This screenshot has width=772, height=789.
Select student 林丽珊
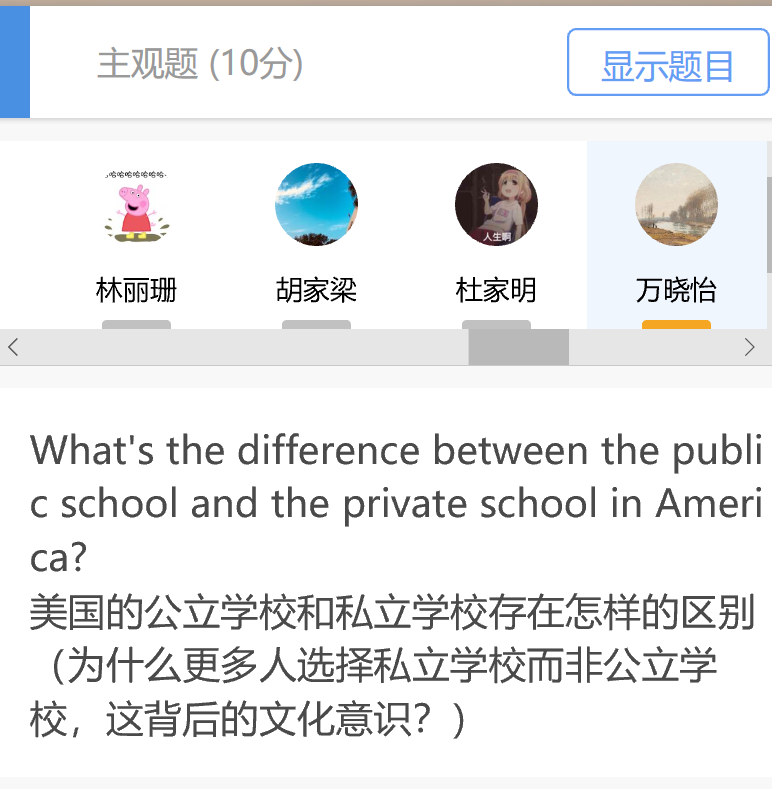(136, 236)
